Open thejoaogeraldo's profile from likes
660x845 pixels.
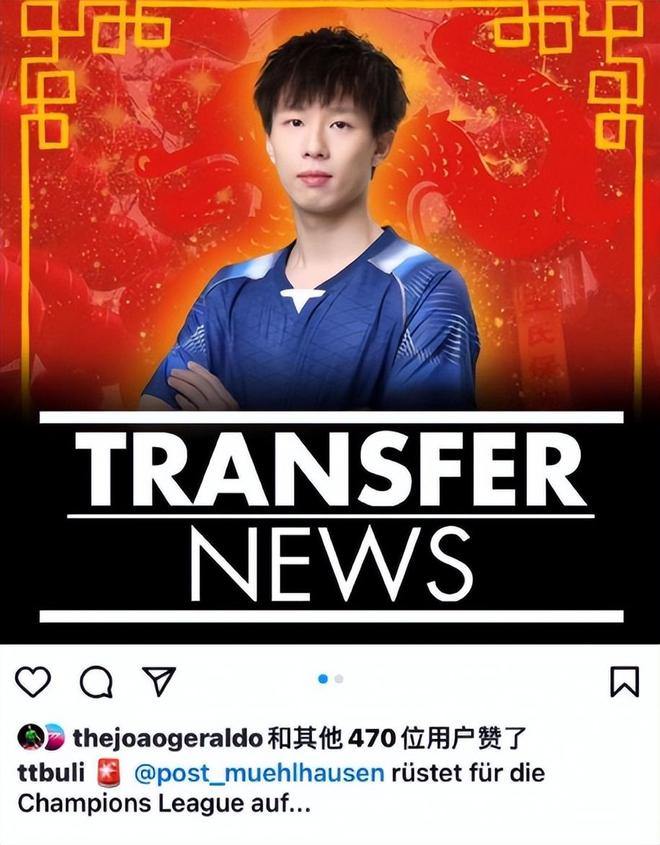(x=168, y=739)
